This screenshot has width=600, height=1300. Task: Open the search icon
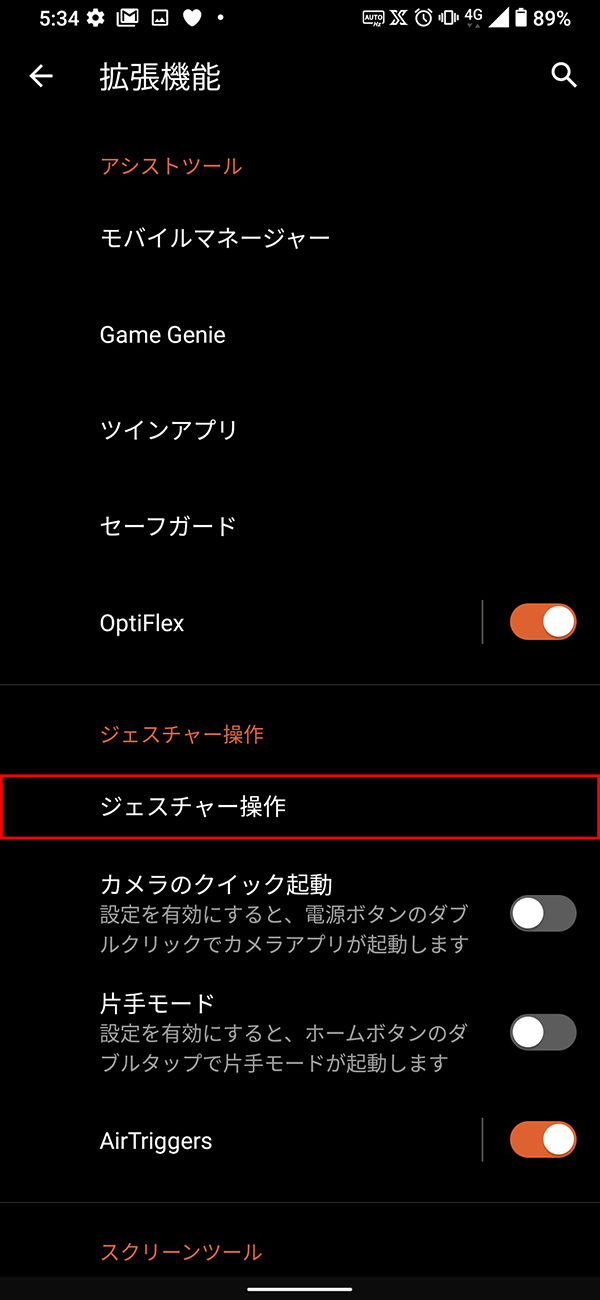(564, 76)
